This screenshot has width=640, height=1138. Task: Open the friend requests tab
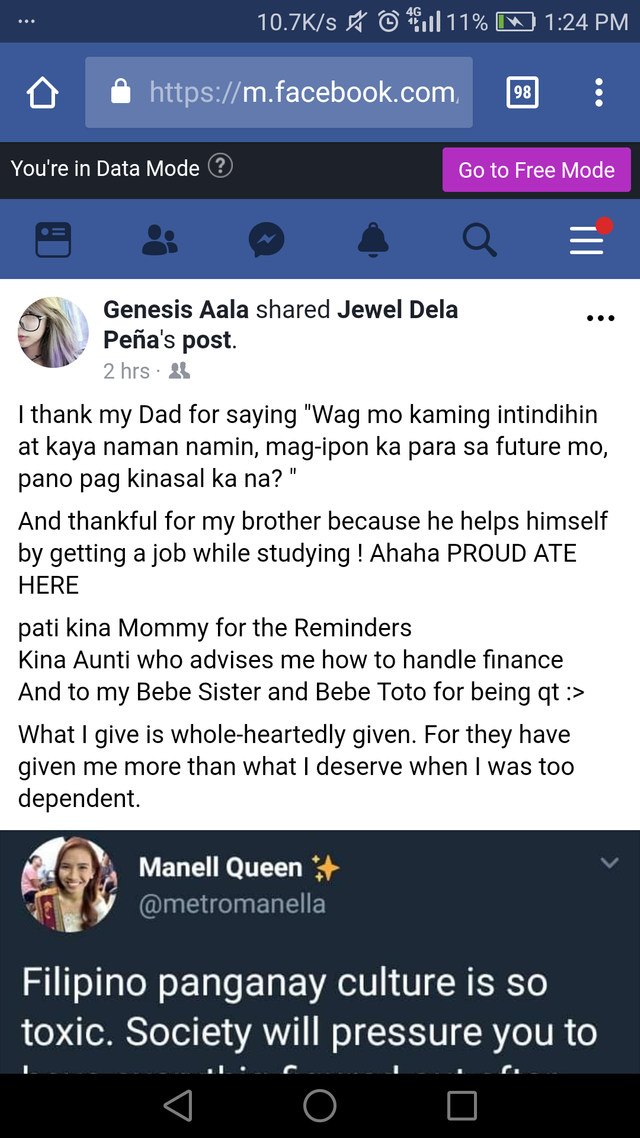(x=160, y=240)
